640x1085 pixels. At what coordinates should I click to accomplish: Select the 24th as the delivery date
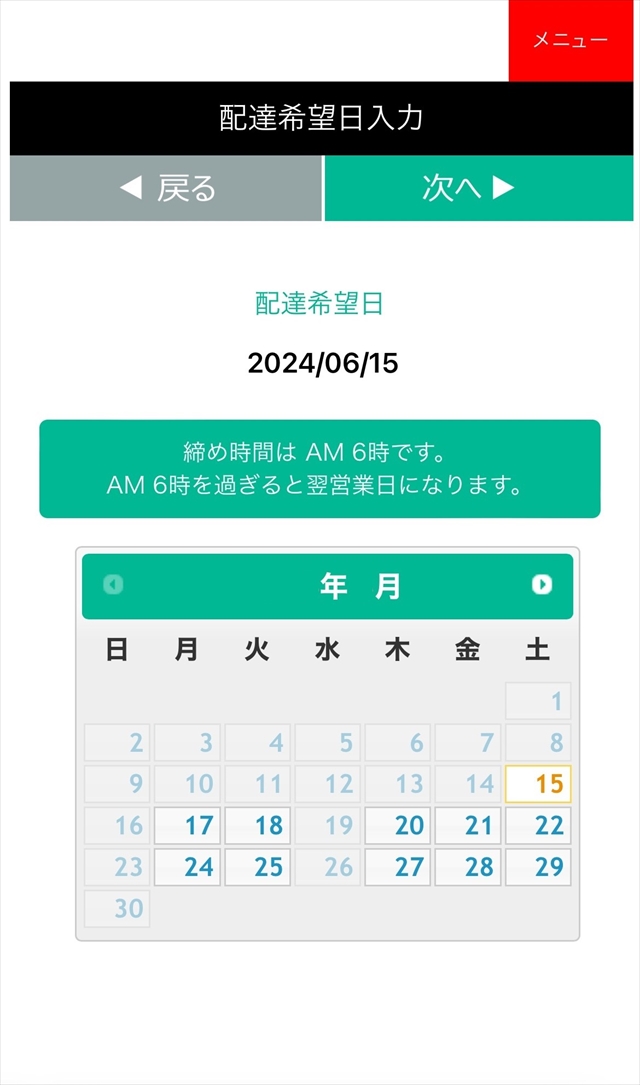click(187, 867)
